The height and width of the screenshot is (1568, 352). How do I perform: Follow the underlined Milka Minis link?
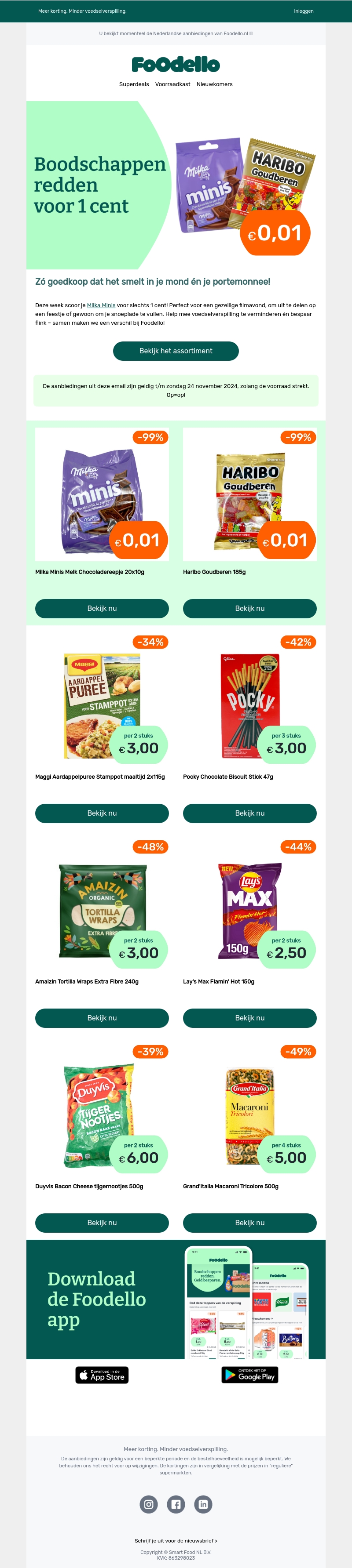[x=101, y=305]
